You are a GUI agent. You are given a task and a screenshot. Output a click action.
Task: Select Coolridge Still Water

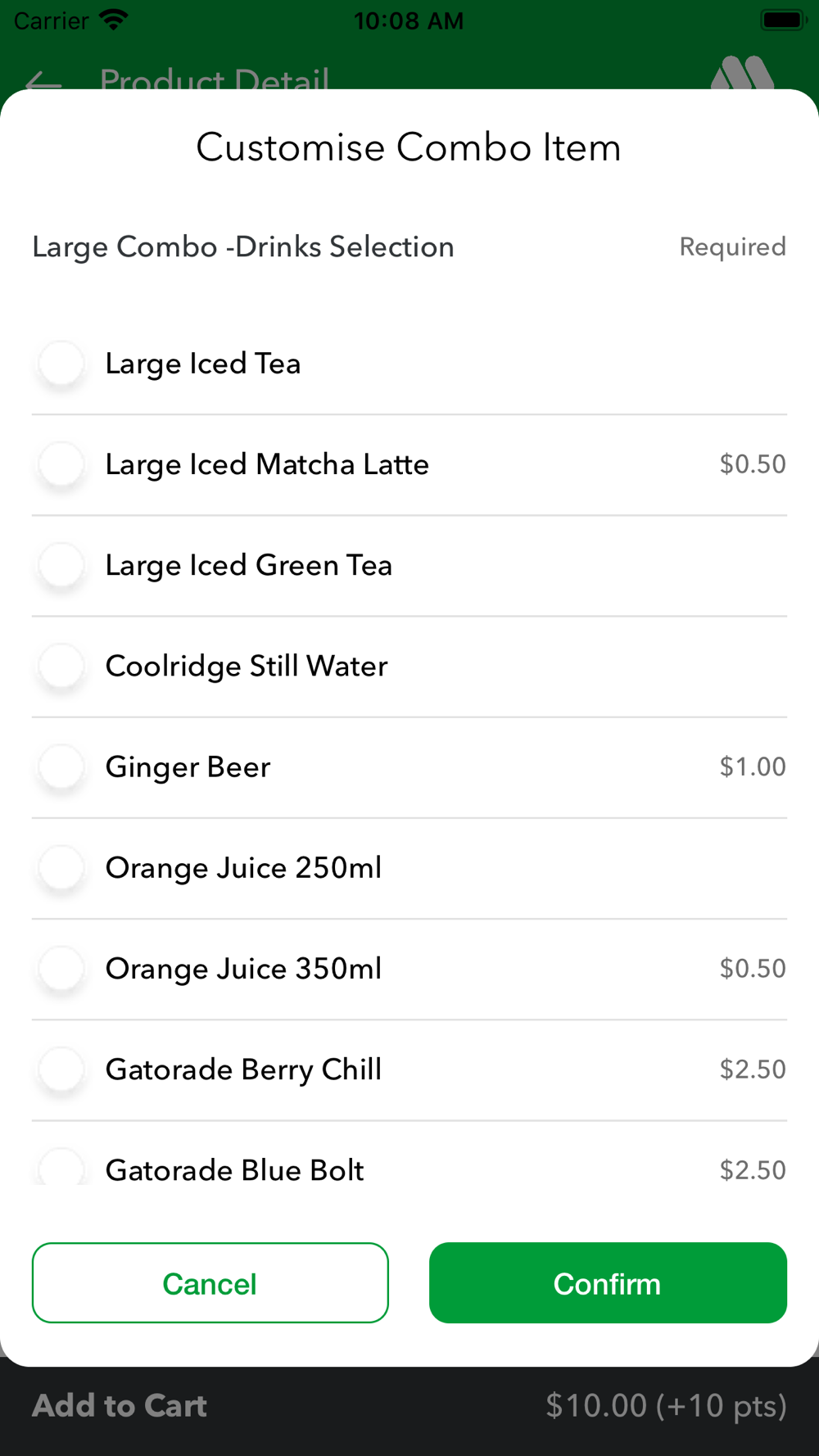click(409, 666)
